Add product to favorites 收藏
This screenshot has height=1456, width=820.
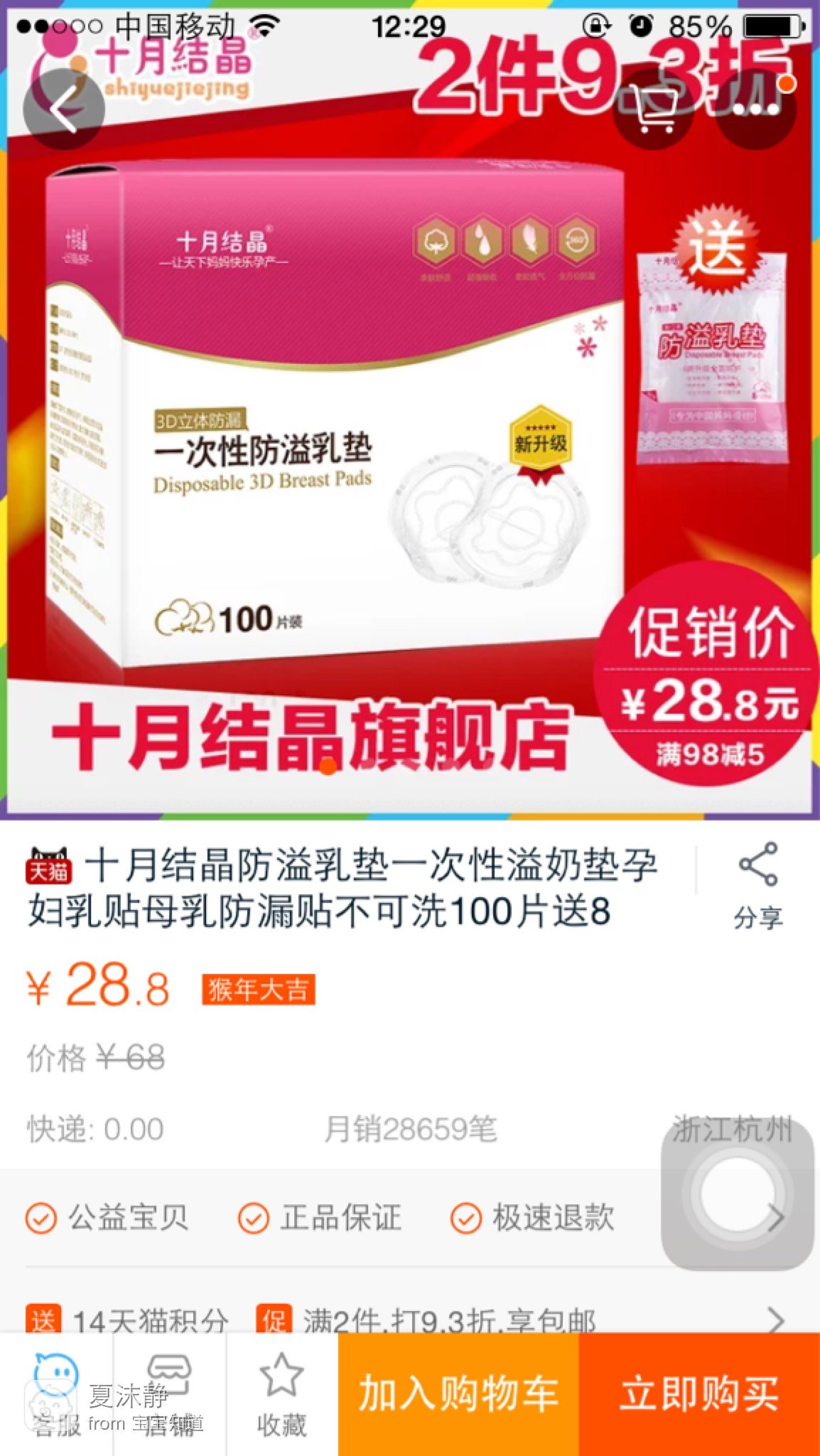tap(282, 1394)
